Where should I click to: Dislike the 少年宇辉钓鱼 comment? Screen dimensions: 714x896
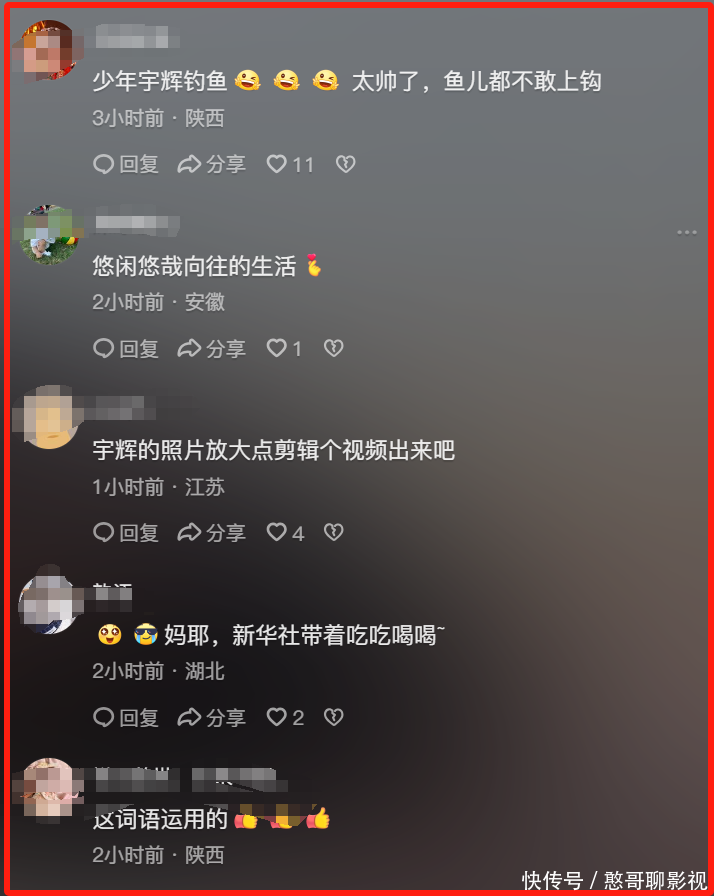click(x=345, y=164)
